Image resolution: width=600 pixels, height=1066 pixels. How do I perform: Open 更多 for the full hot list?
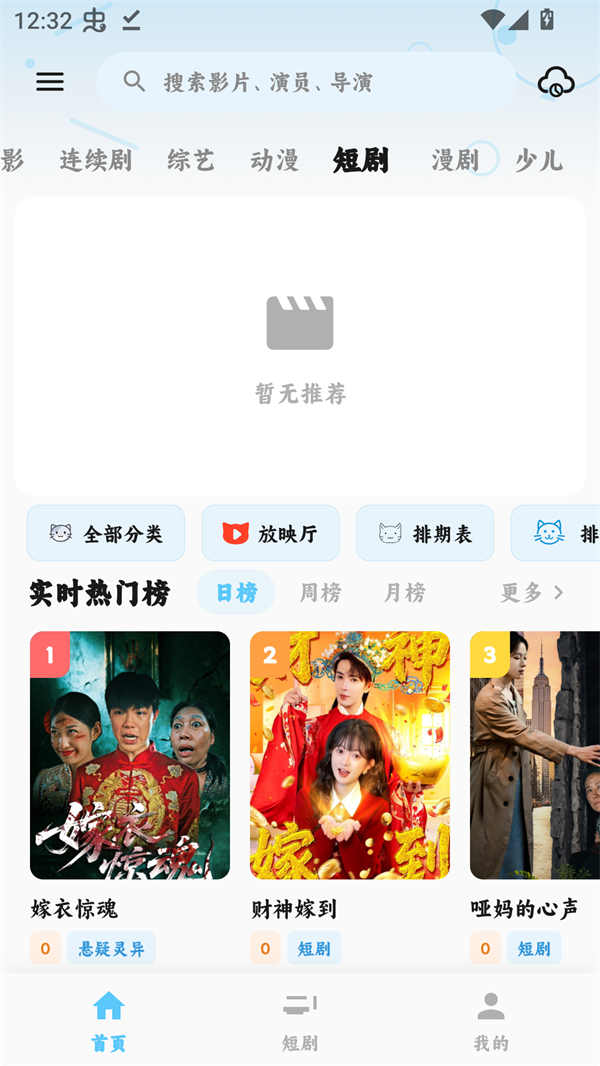click(x=532, y=592)
